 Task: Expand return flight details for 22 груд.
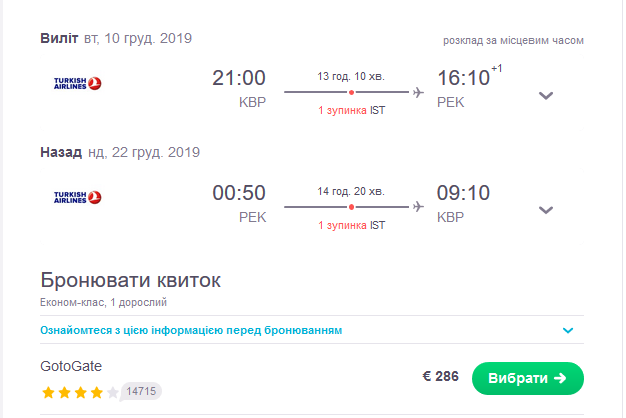[x=545, y=210]
